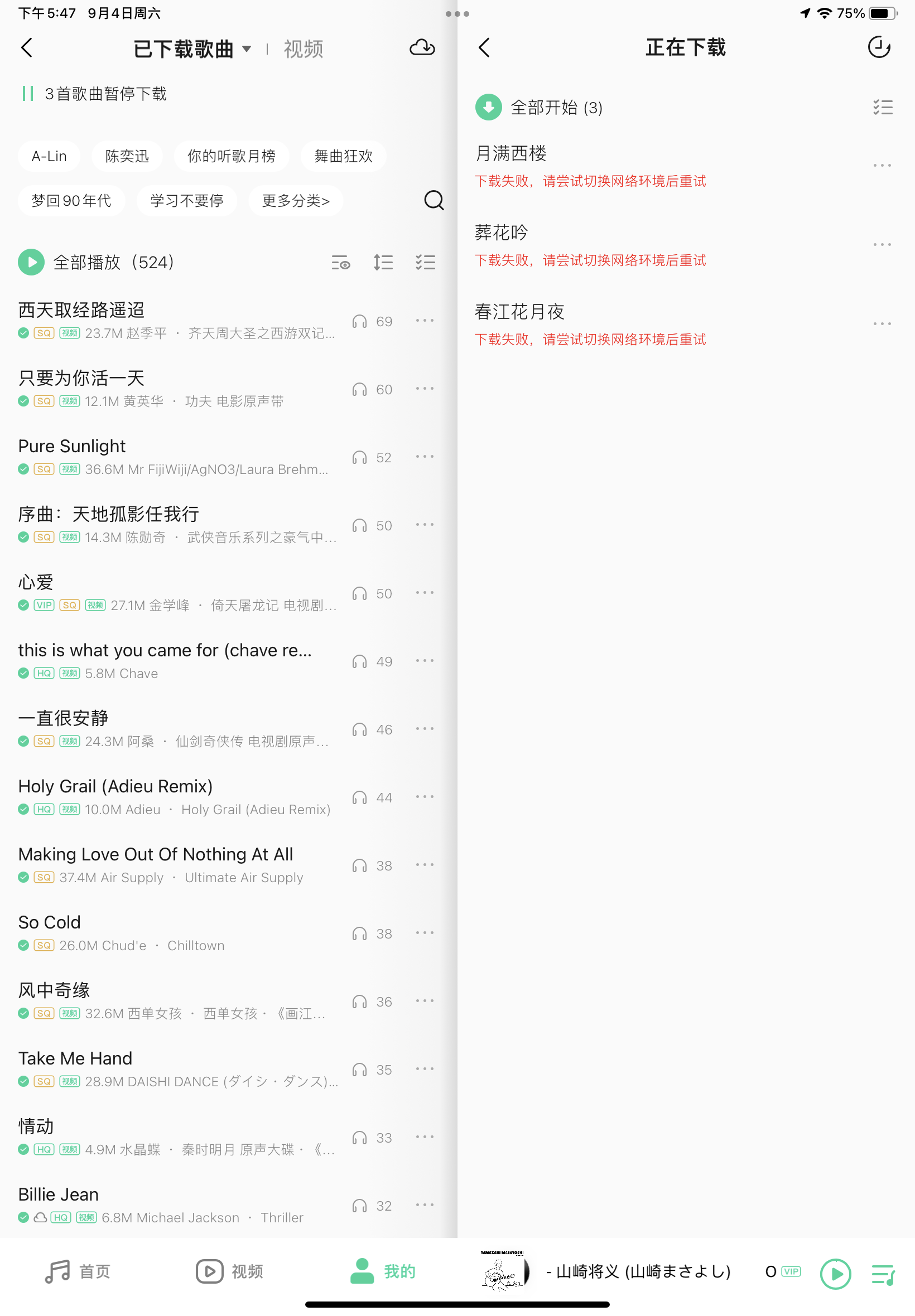915x1316 pixels.
Task: Go back from 正在下载 panel
Action: pyautogui.click(x=484, y=47)
